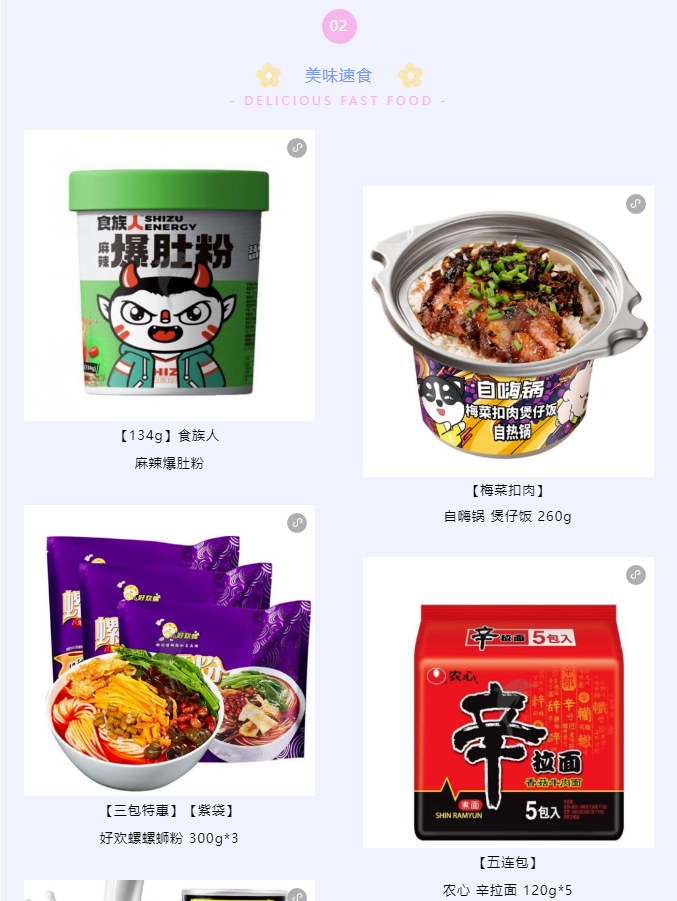Image resolution: width=677 pixels, height=901 pixels.
Task: Open the 自嗨锅 煲仔饭 260g product card
Action: (508, 331)
